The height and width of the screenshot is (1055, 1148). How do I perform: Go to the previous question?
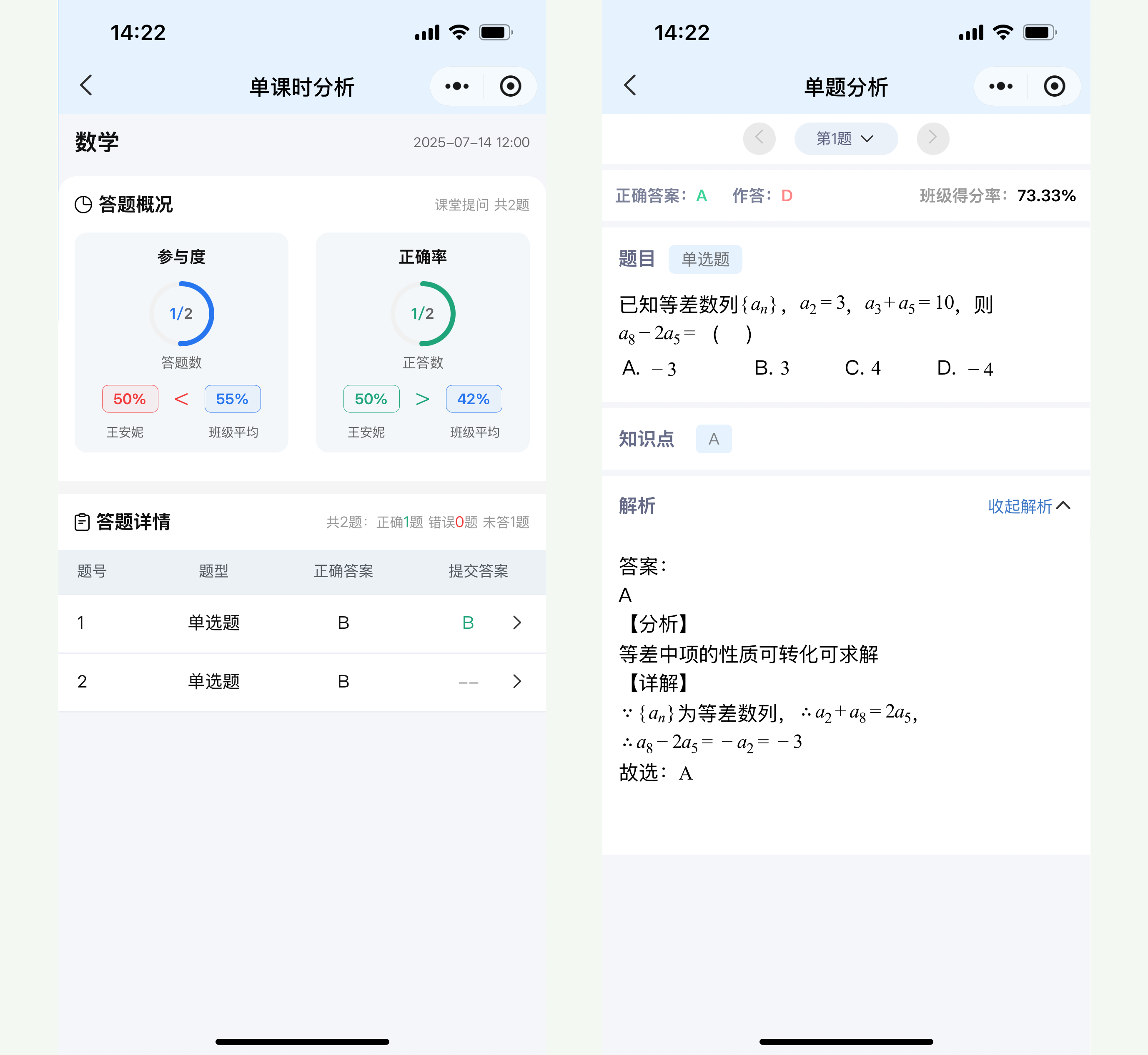pos(759,139)
